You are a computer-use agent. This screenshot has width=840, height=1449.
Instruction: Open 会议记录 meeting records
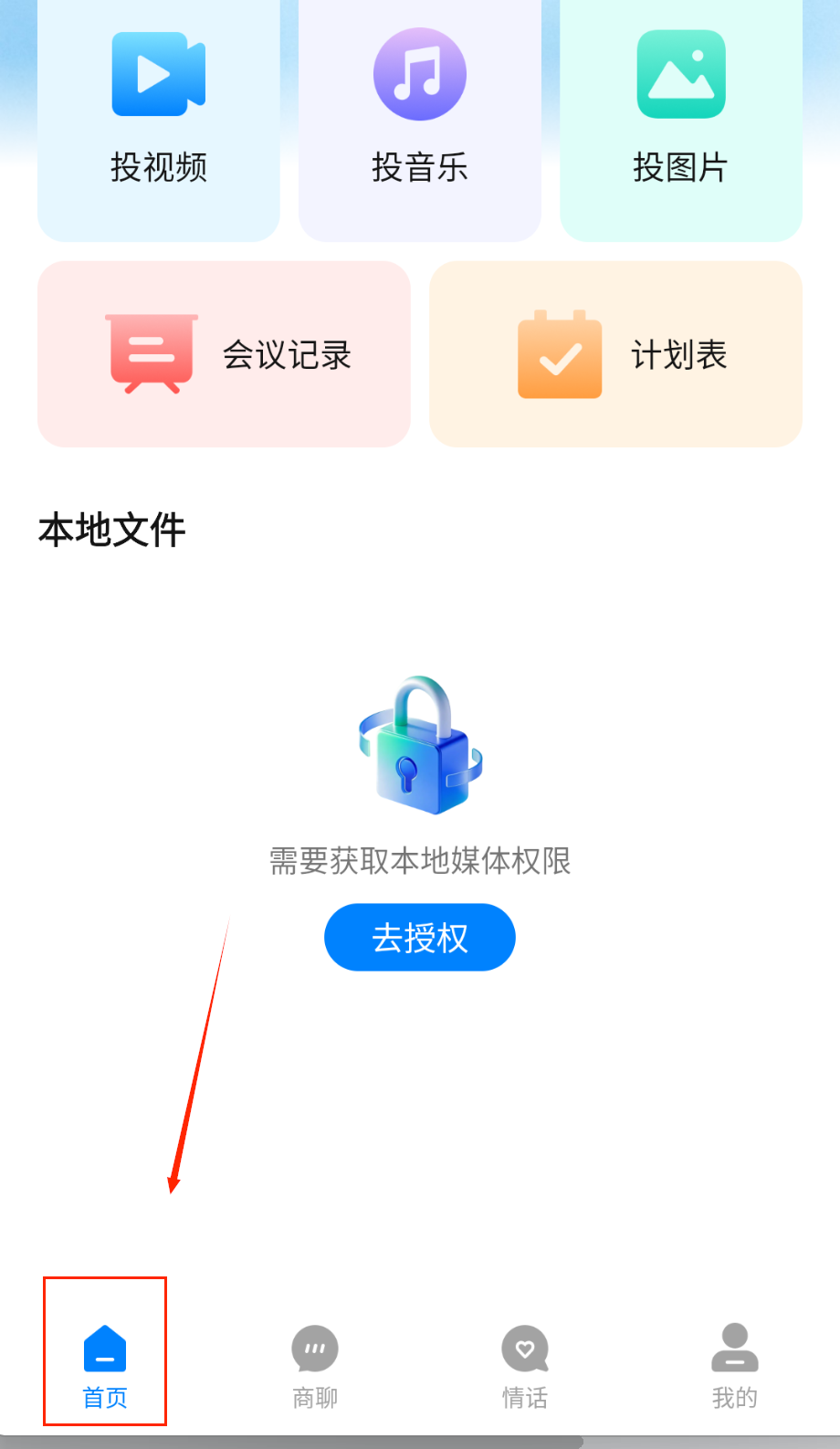(x=224, y=354)
